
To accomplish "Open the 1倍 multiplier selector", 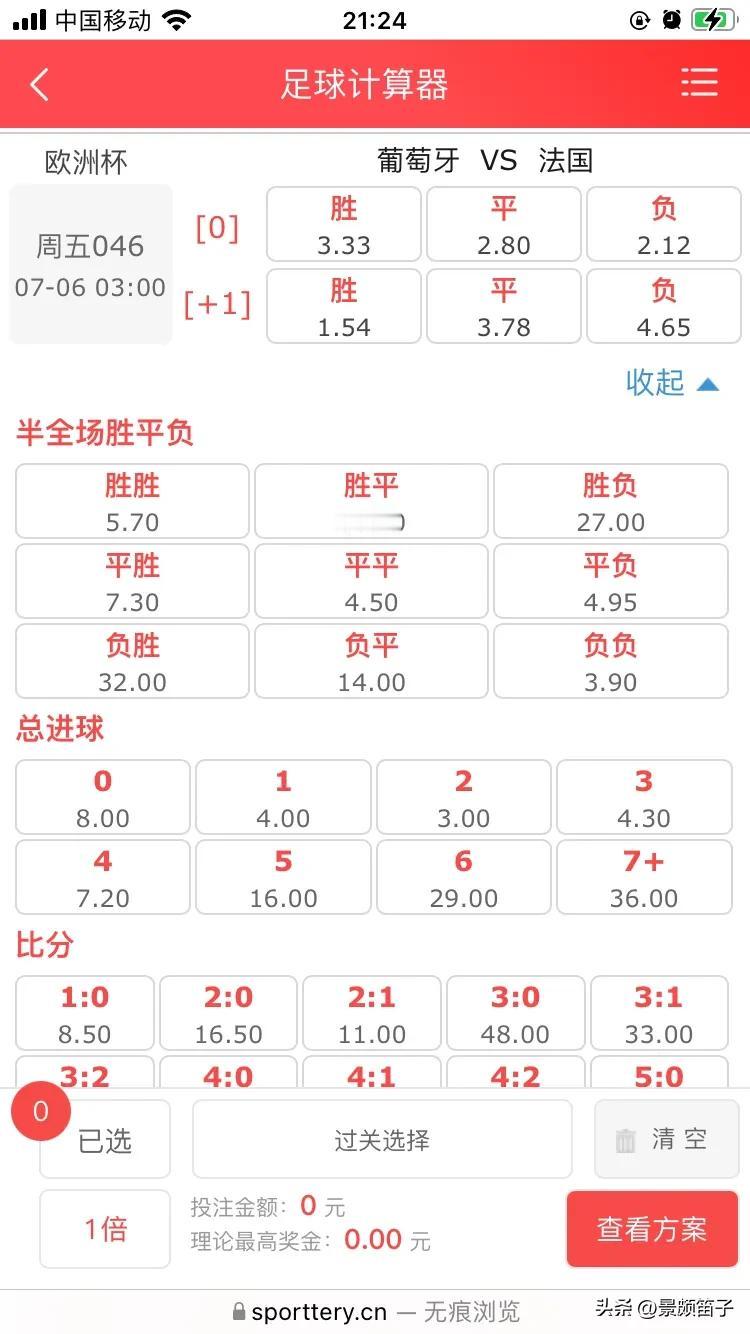I will click(105, 1229).
